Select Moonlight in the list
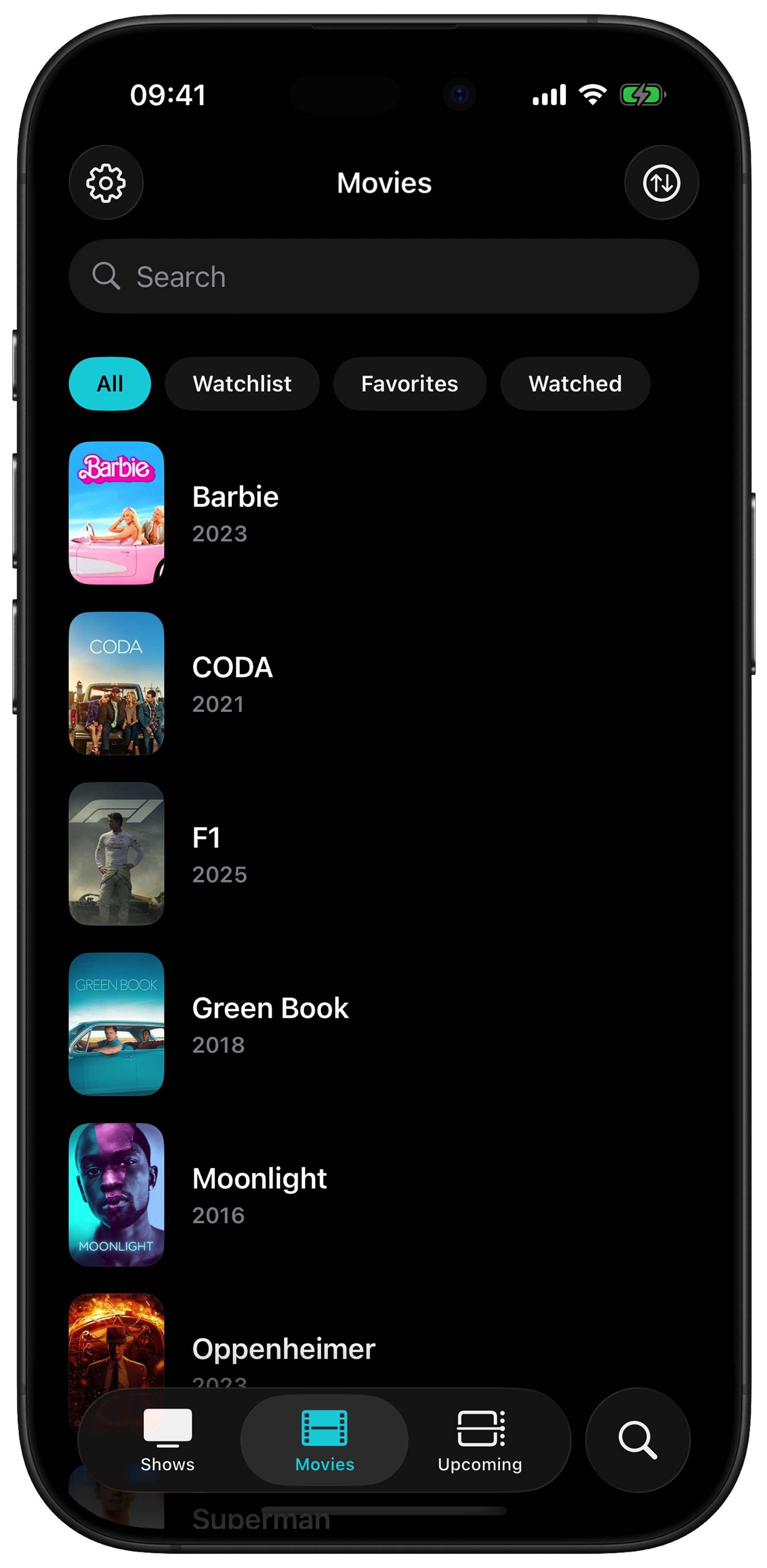Viewport: 767px width, 1568px height. pos(383,1195)
